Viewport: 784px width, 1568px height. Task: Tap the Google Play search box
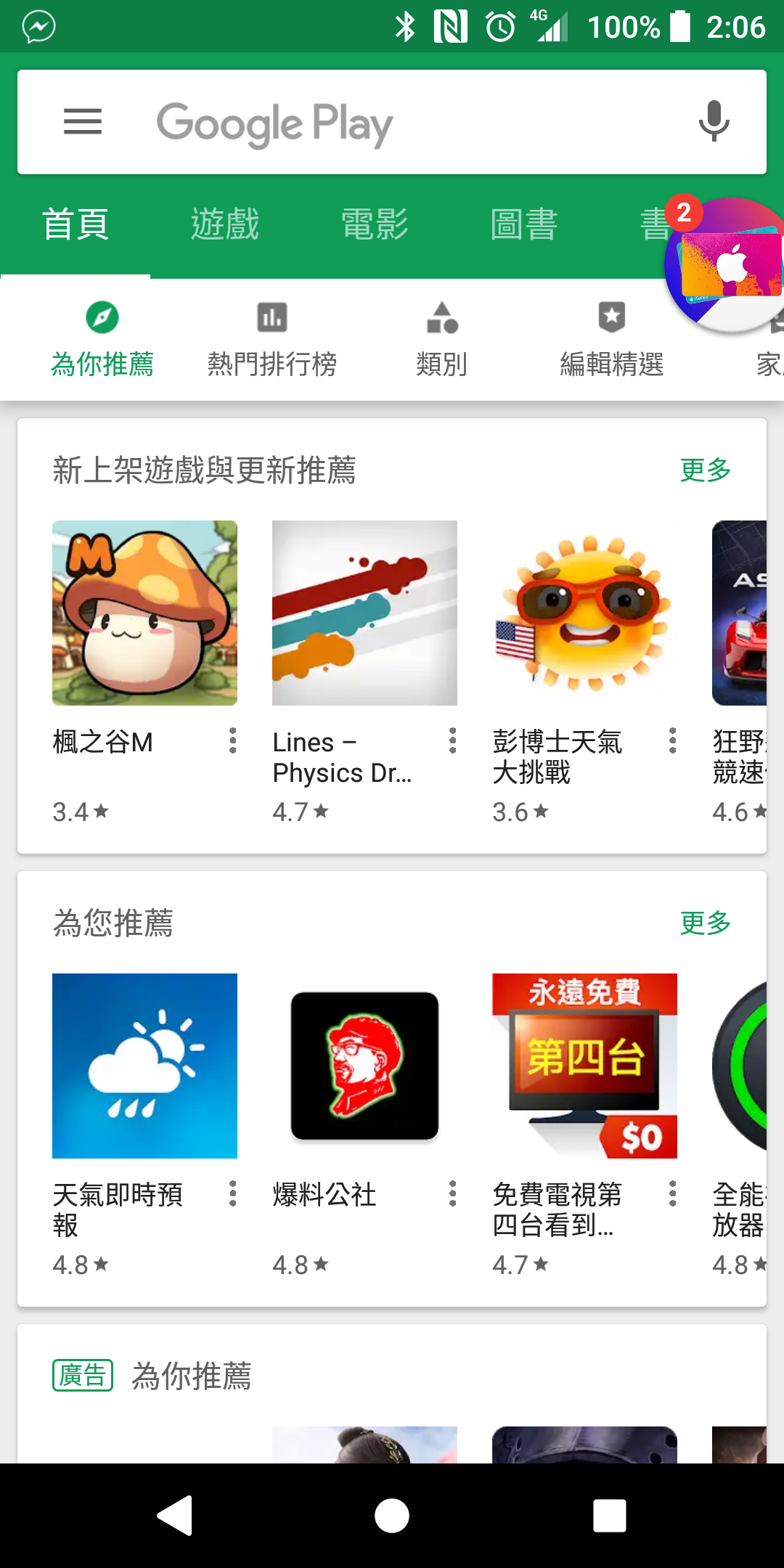tap(392, 122)
